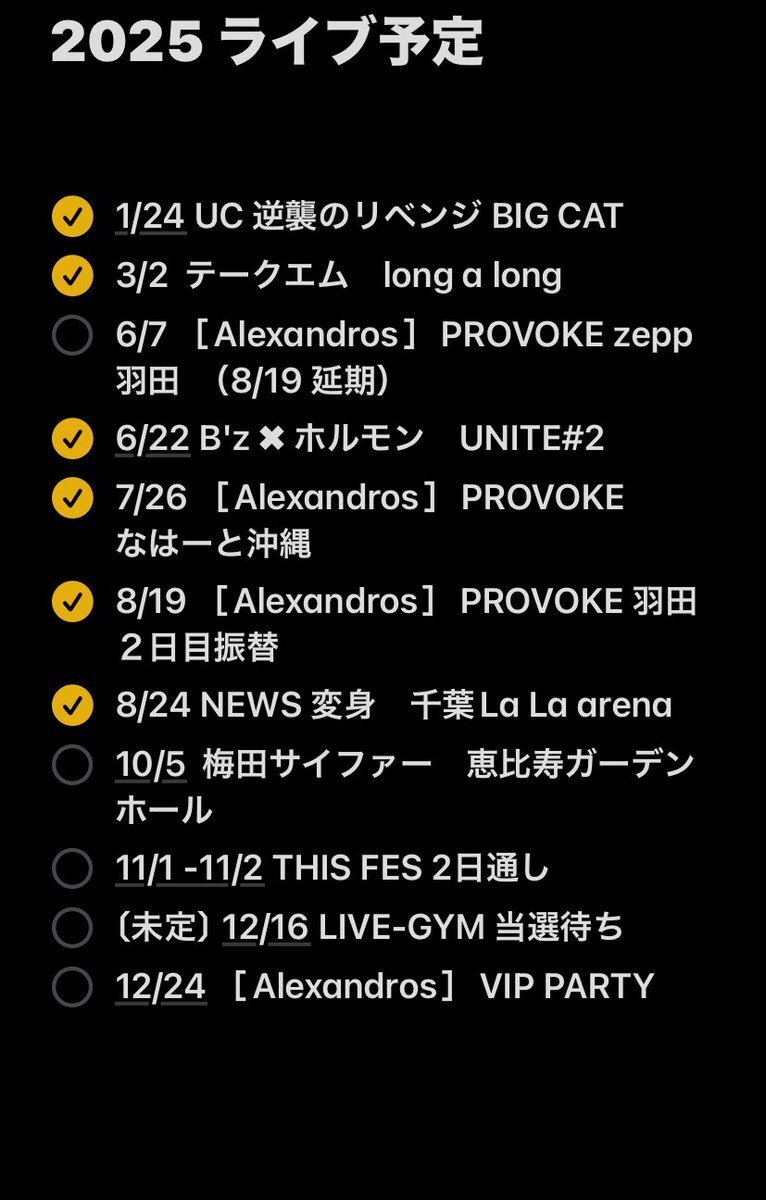Tap the underlined 10/5 date link
Viewport: 766px width, 1200px height.
(151, 765)
